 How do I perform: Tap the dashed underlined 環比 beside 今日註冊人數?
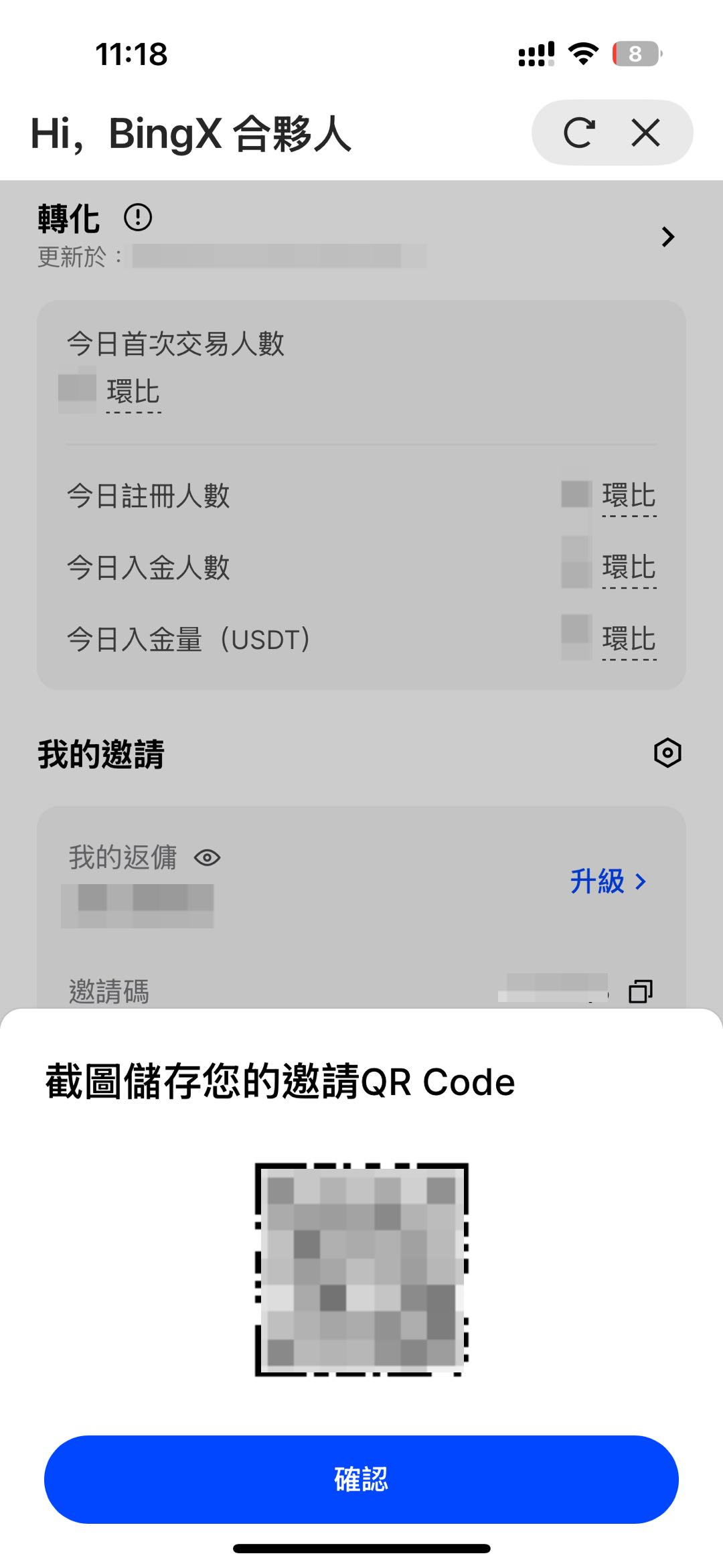[x=628, y=496]
